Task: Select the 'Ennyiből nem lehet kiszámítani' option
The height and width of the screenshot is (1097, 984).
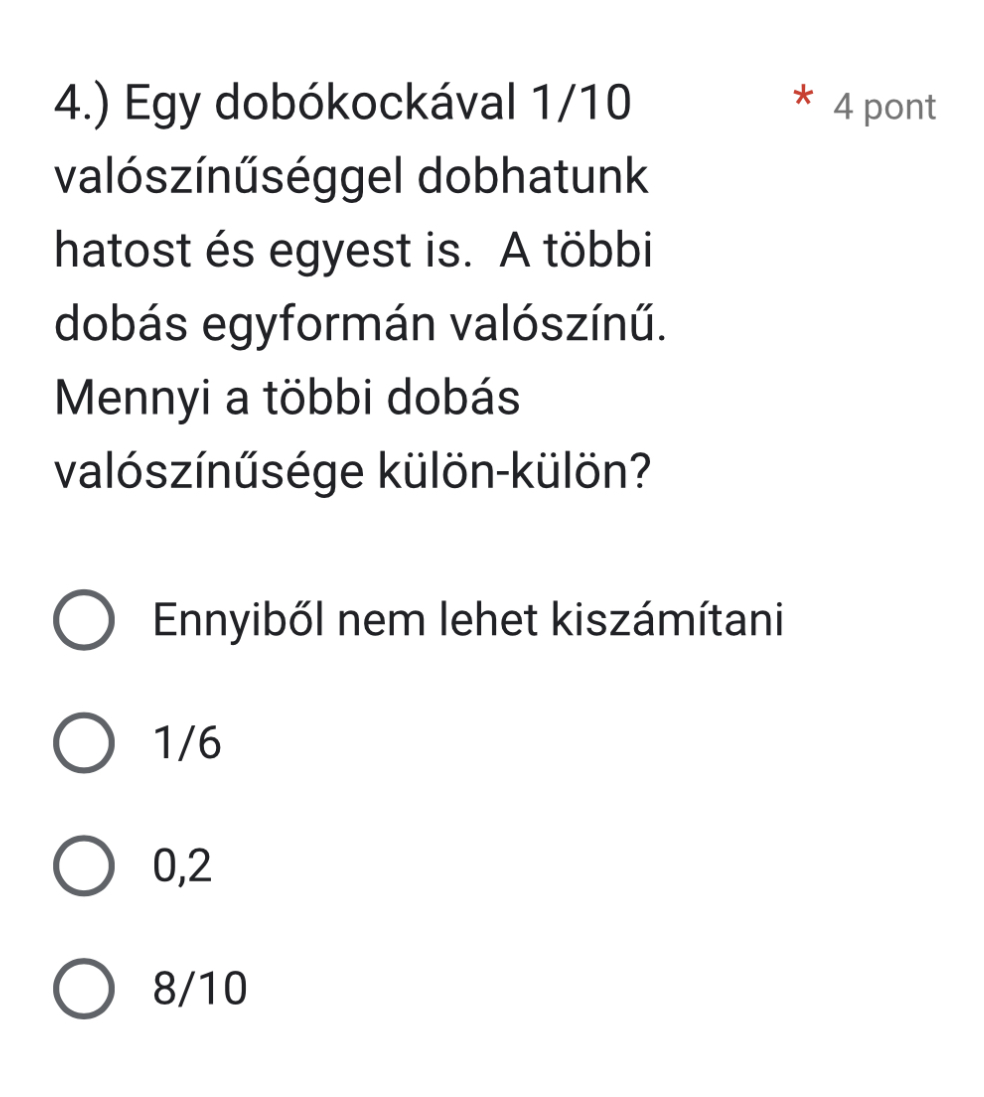Action: (x=83, y=621)
